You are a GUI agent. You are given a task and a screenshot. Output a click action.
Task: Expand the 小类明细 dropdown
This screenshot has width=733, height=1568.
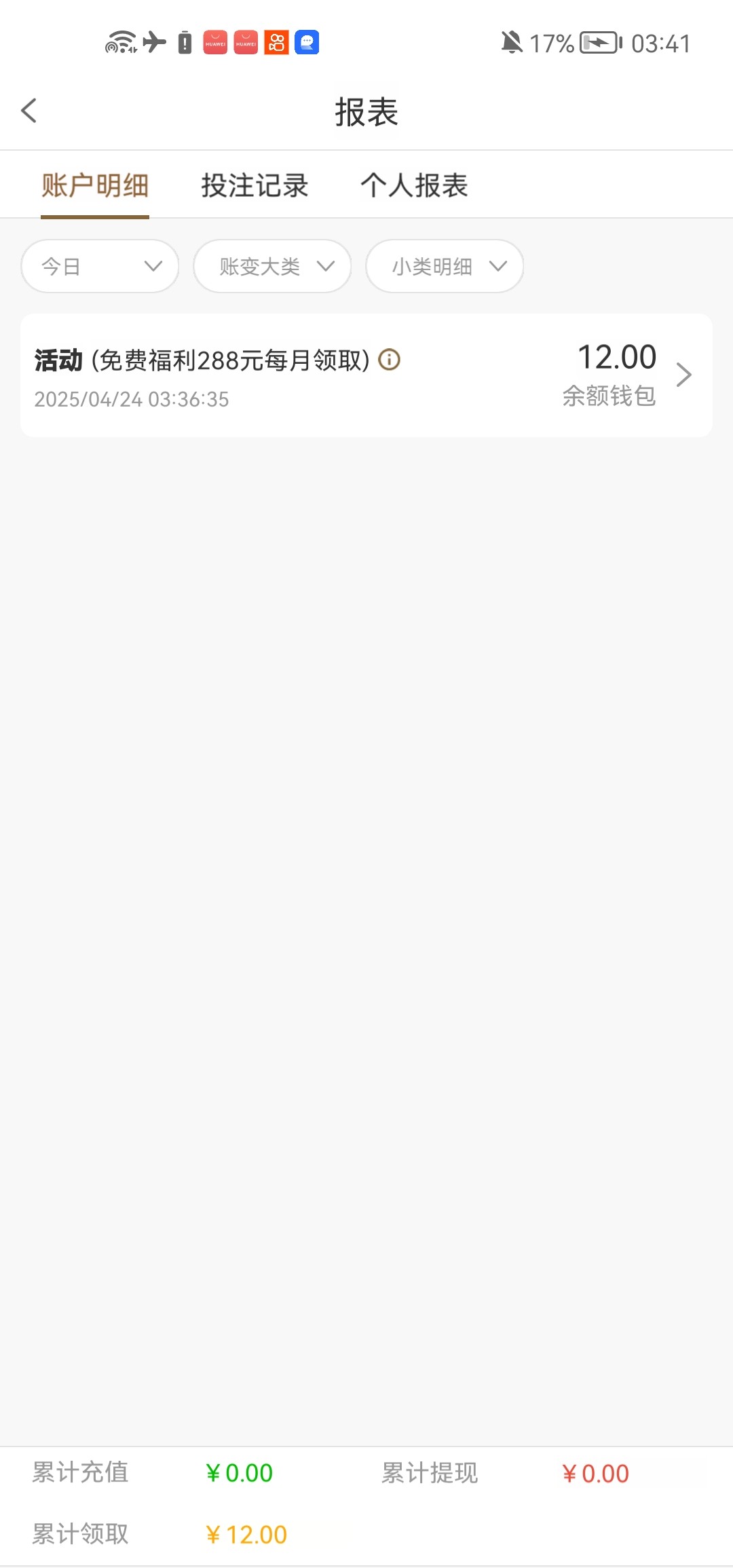445,266
